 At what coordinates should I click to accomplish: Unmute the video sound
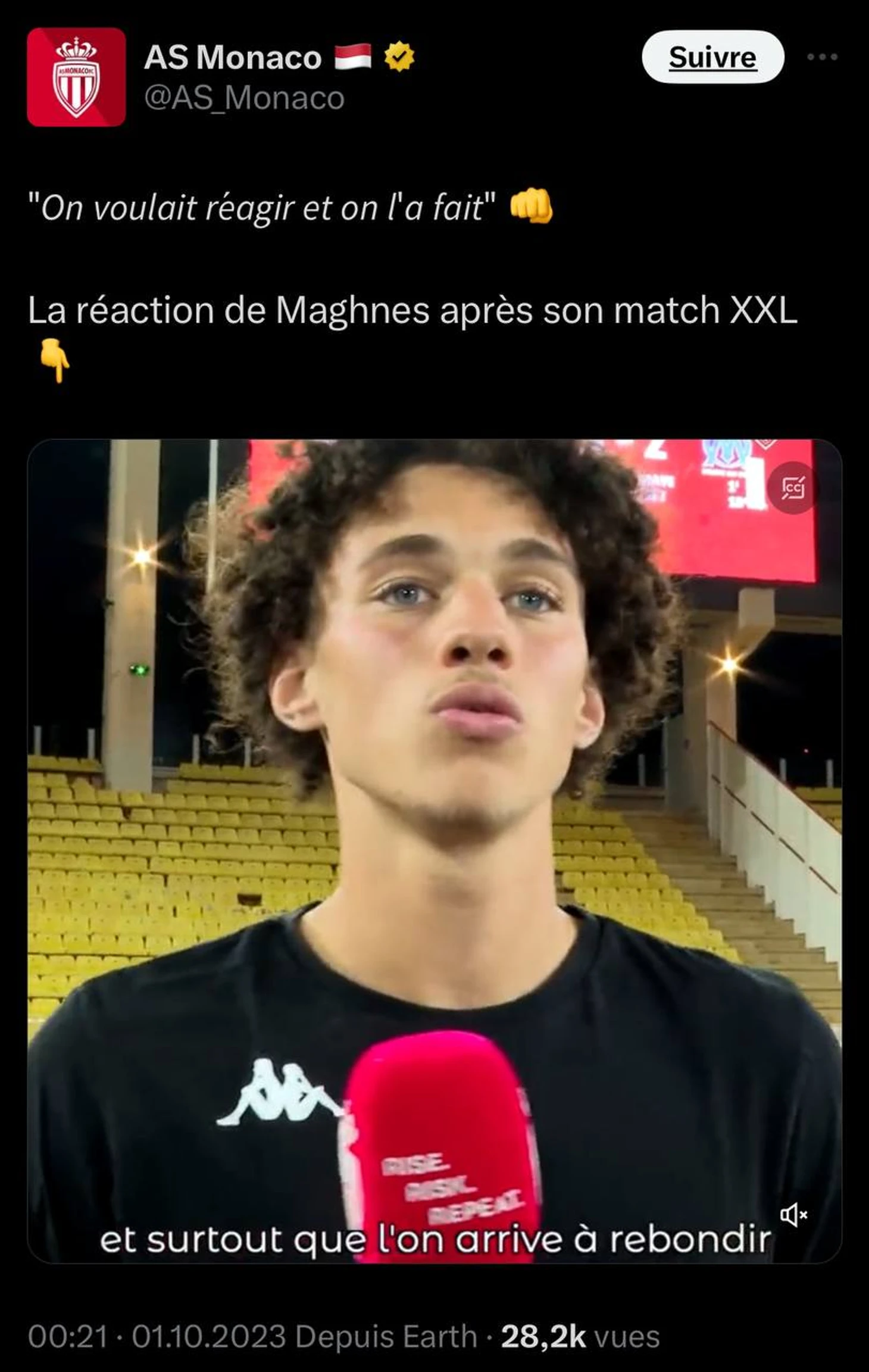point(793,1215)
